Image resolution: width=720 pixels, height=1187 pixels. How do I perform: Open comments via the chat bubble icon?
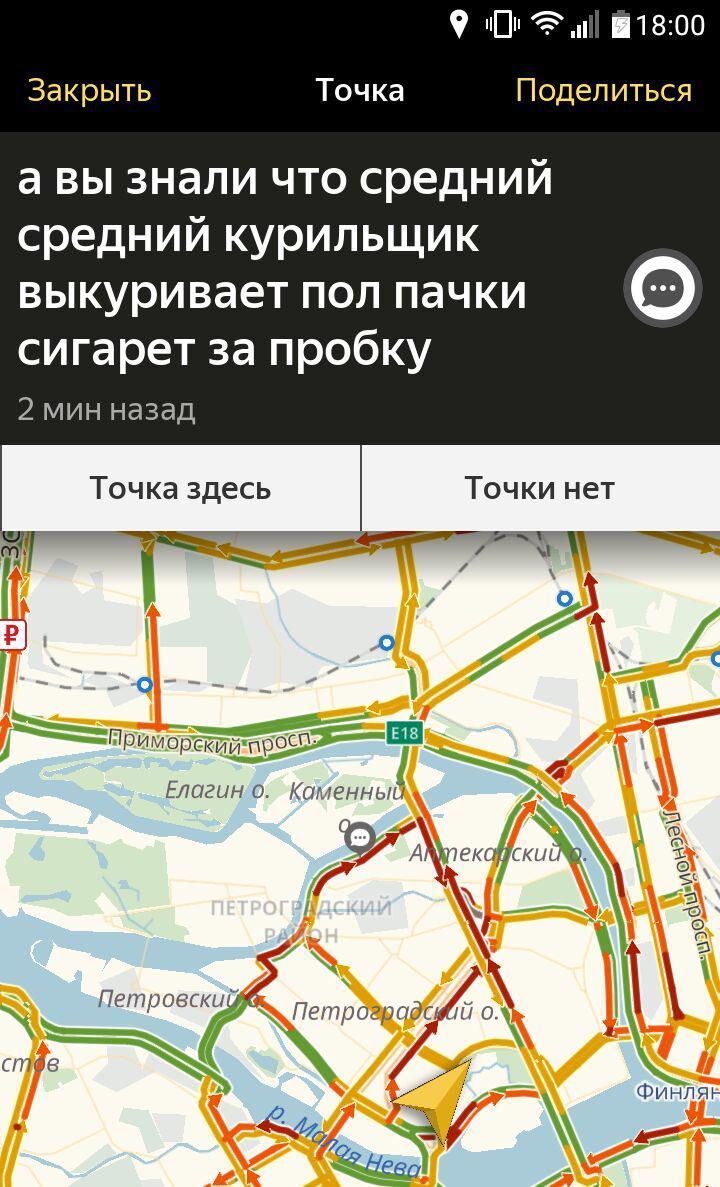[662, 289]
